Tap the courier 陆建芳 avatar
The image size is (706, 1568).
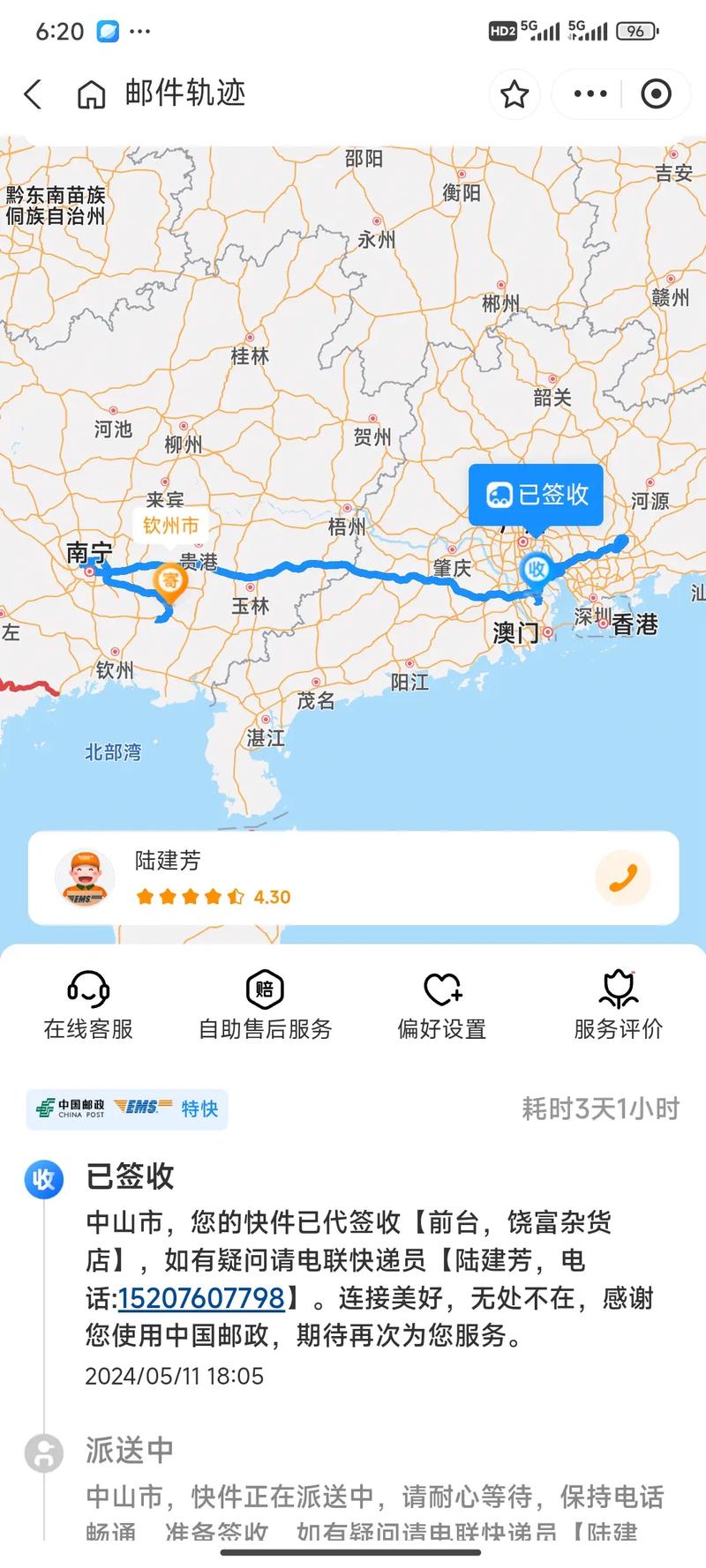tap(85, 877)
